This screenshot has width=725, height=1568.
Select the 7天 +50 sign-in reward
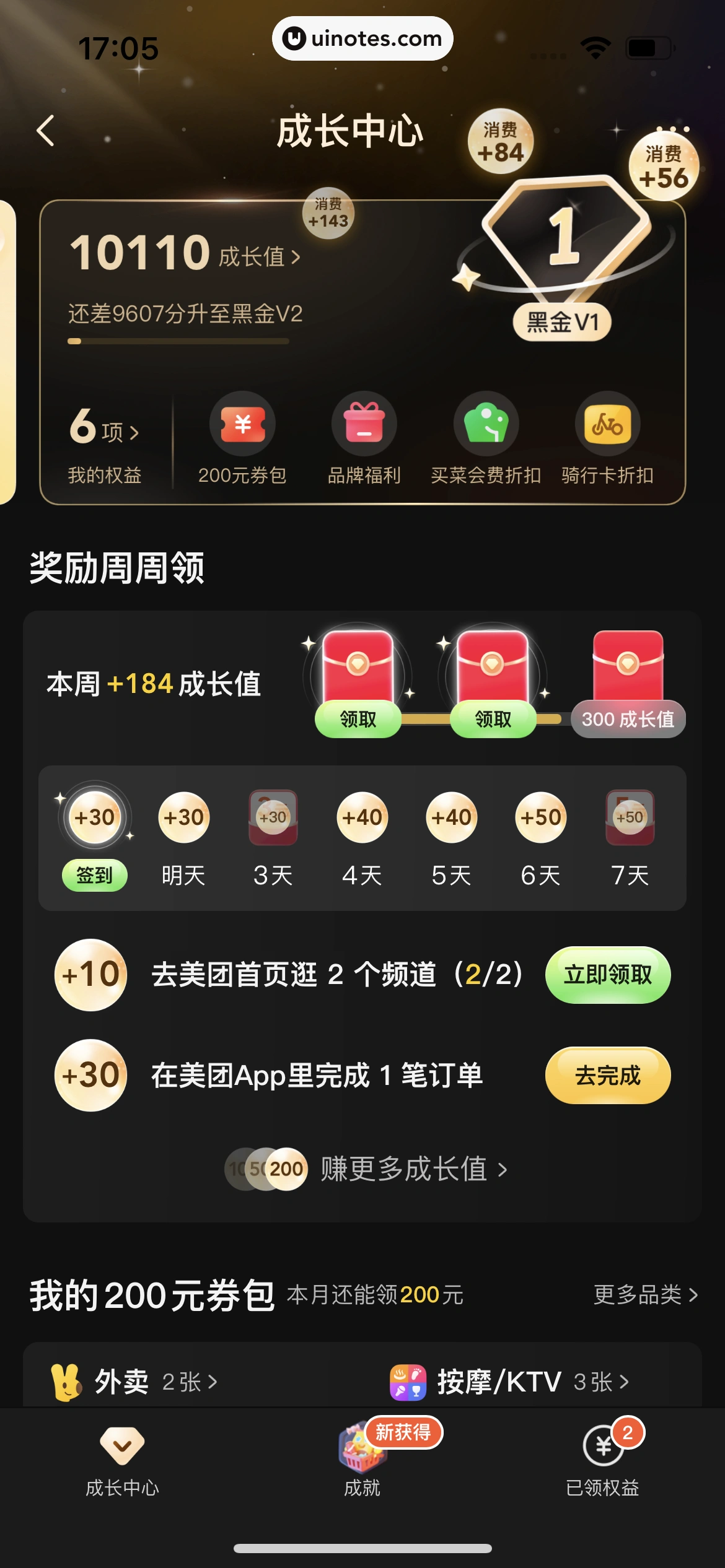tap(630, 817)
